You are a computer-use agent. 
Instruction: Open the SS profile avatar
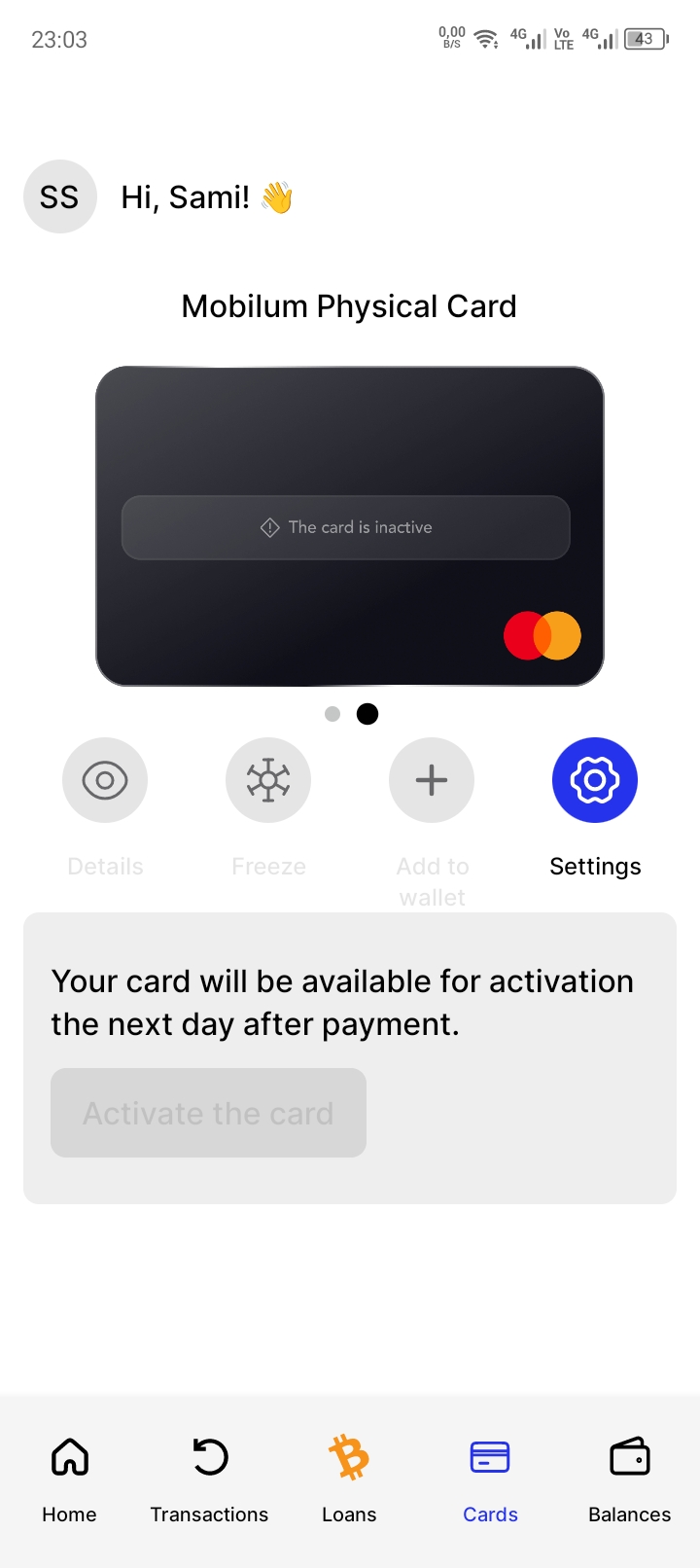point(60,196)
